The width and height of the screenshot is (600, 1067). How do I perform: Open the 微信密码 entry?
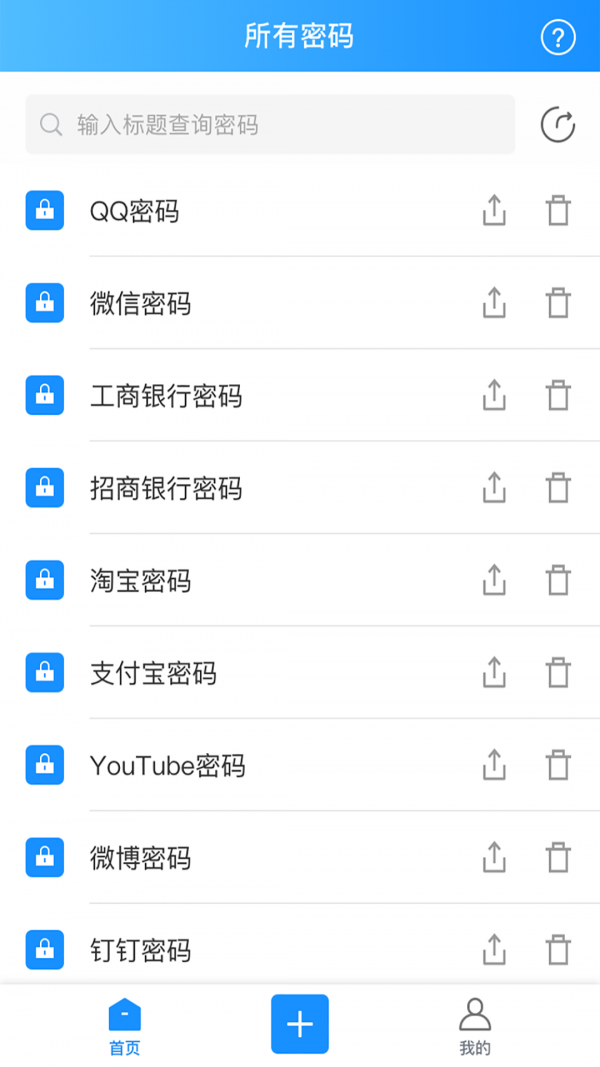[140, 303]
